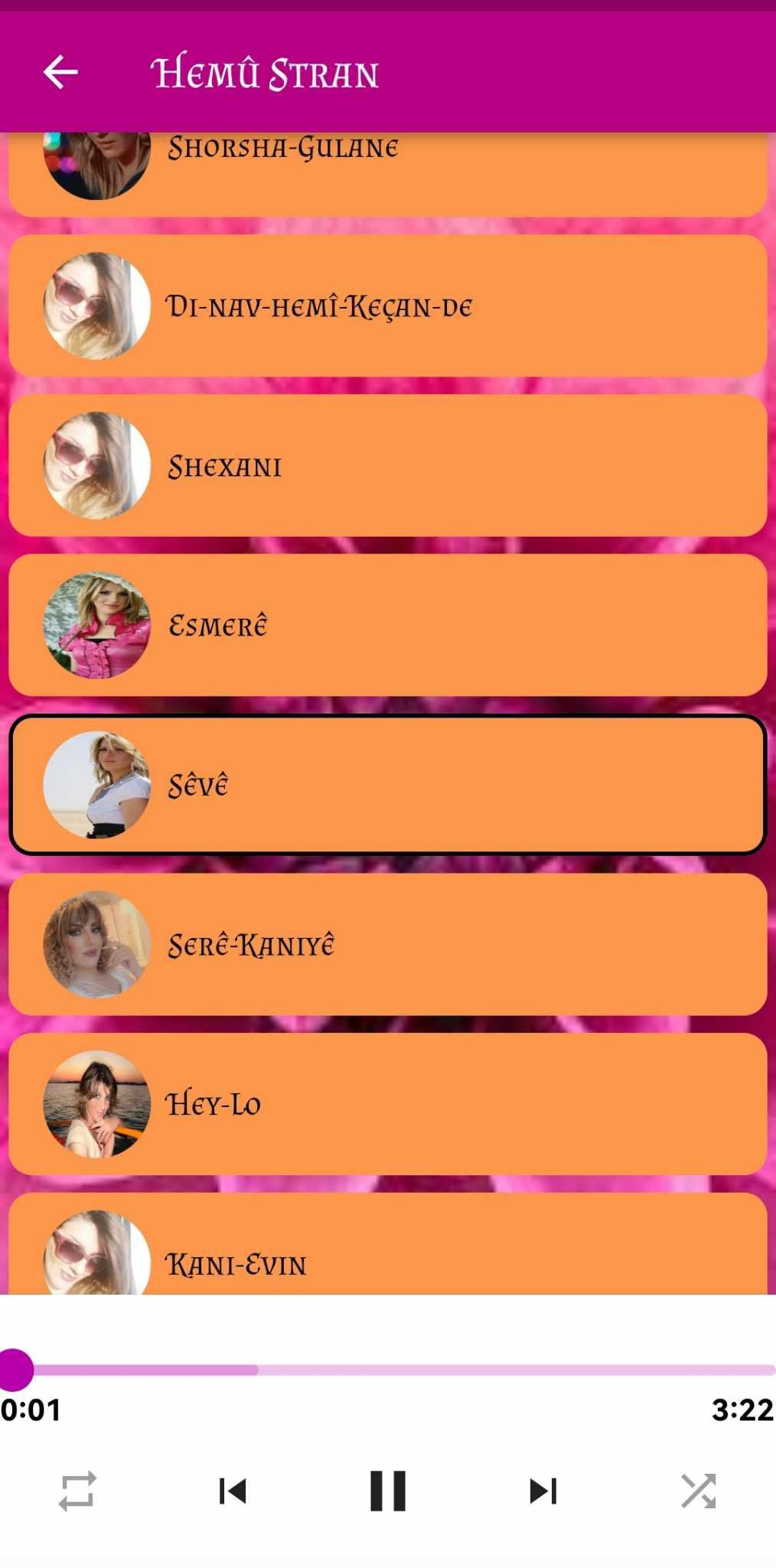The height and width of the screenshot is (1568, 776).
Task: Play the song Shexani
Action: pyautogui.click(x=388, y=465)
